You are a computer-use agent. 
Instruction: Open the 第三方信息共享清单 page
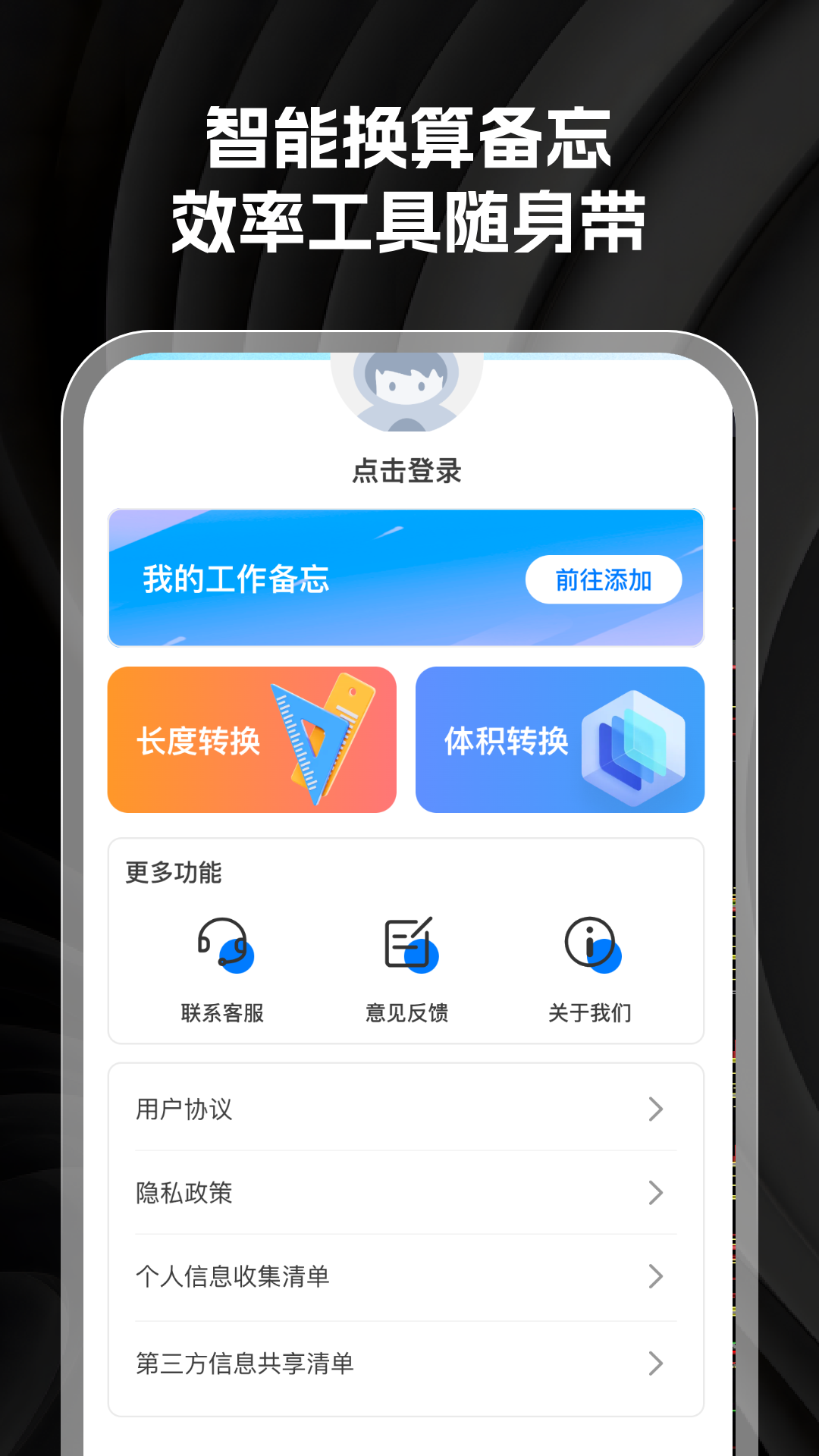click(409, 1361)
